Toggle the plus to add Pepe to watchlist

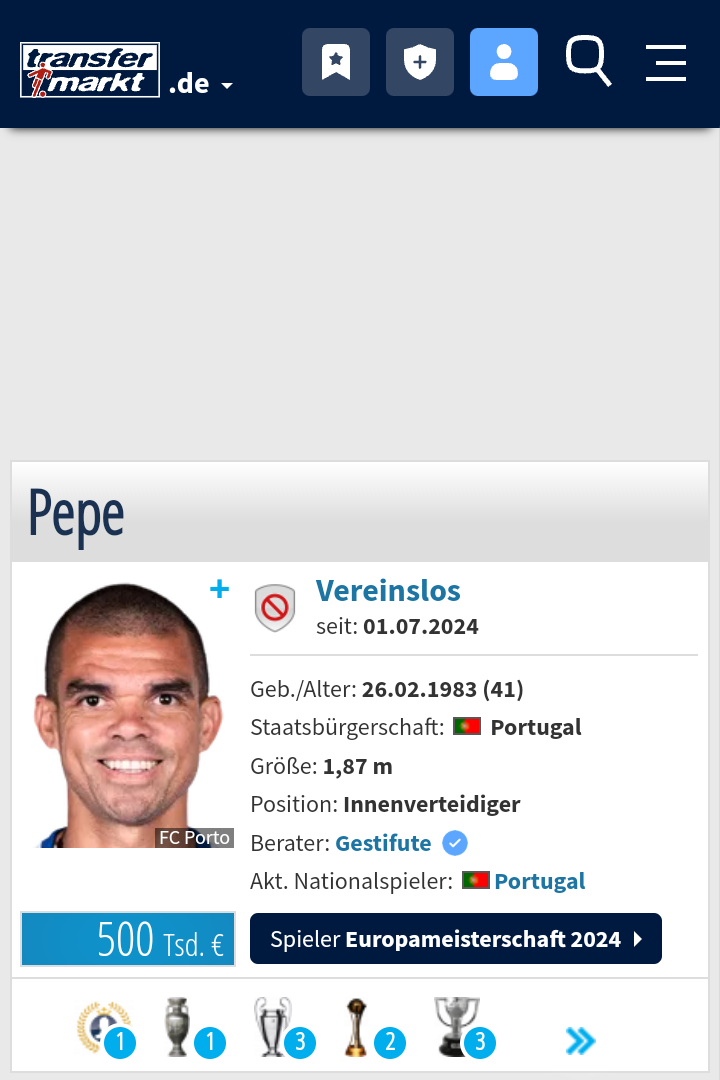(x=218, y=589)
